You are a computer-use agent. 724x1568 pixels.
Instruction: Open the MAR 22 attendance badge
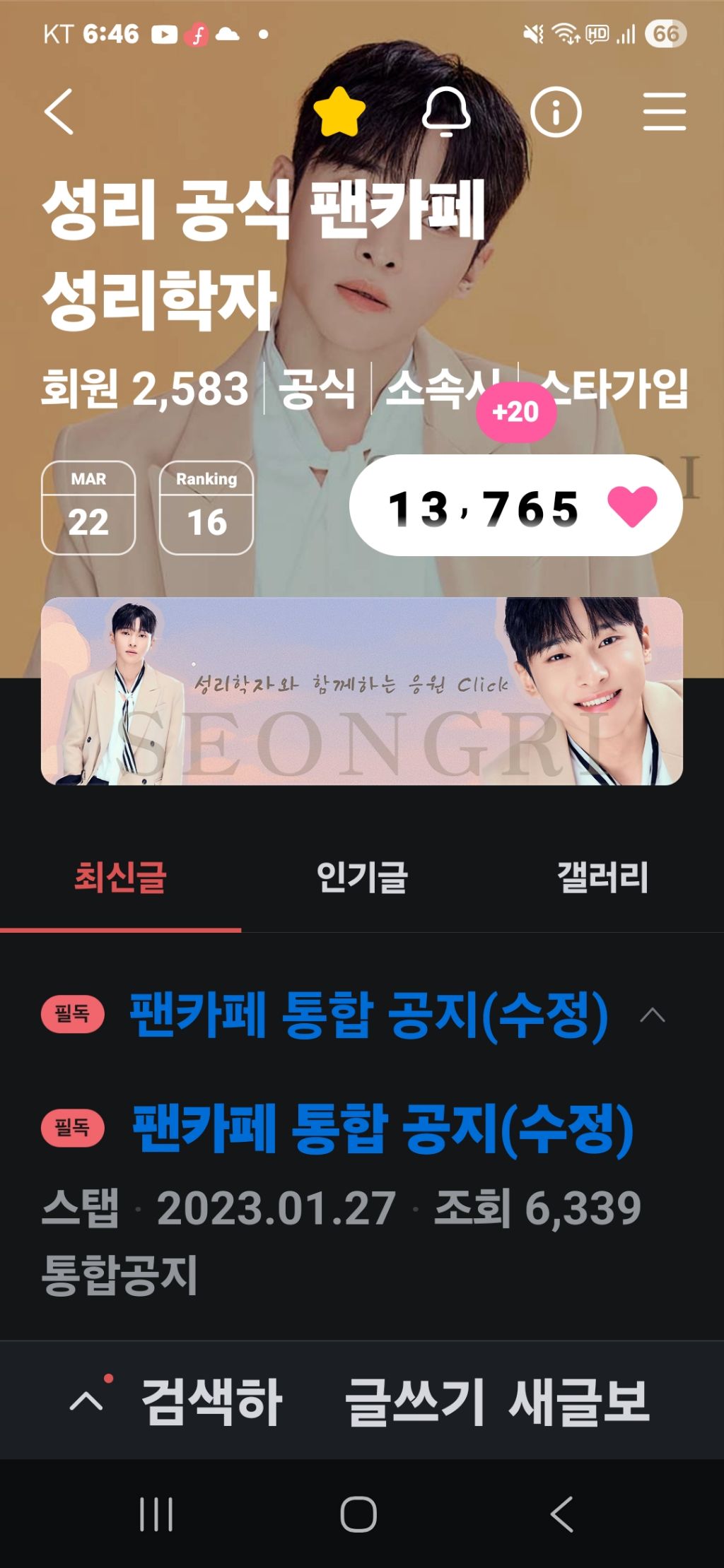88,507
